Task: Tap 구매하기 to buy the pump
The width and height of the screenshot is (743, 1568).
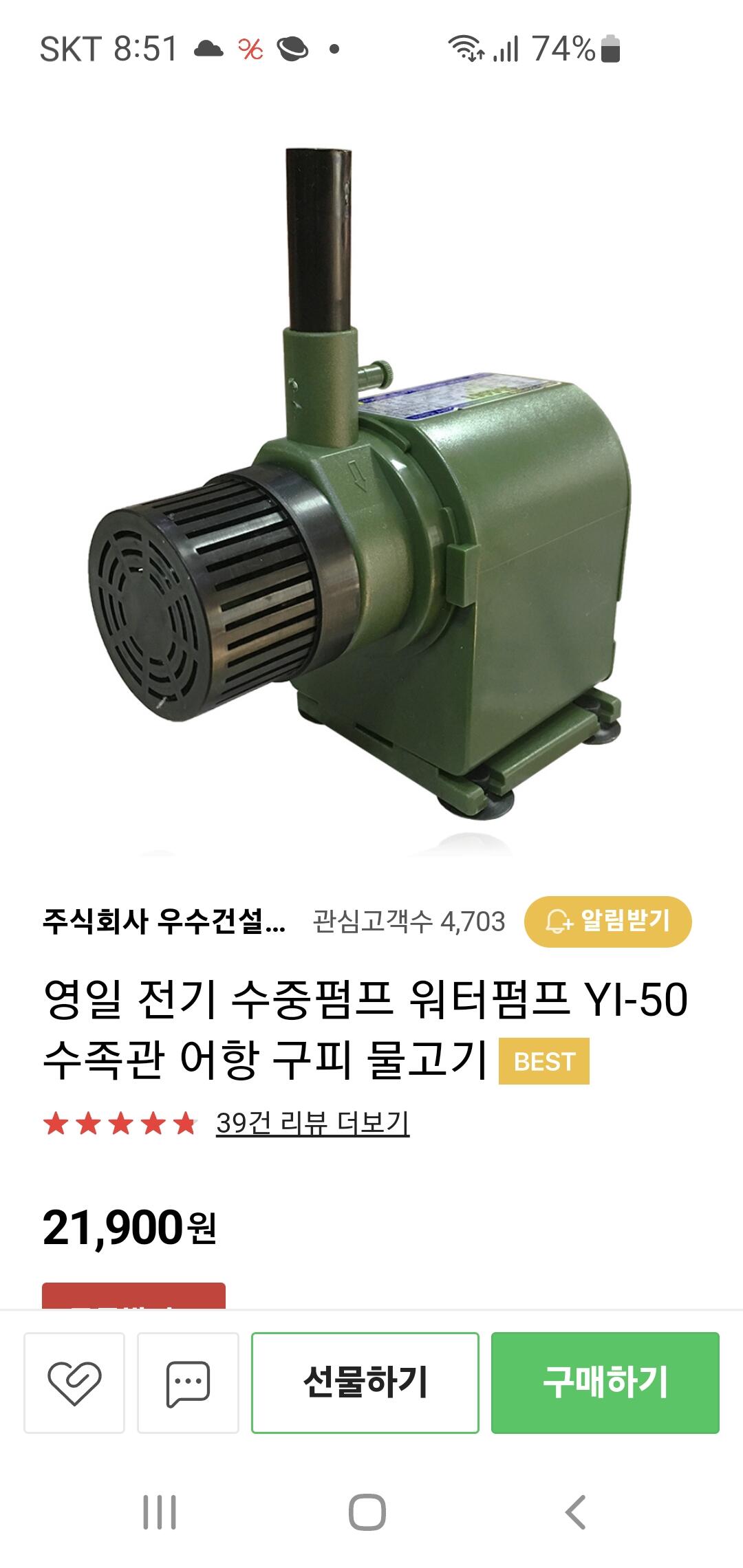Action: pyautogui.click(x=605, y=1382)
